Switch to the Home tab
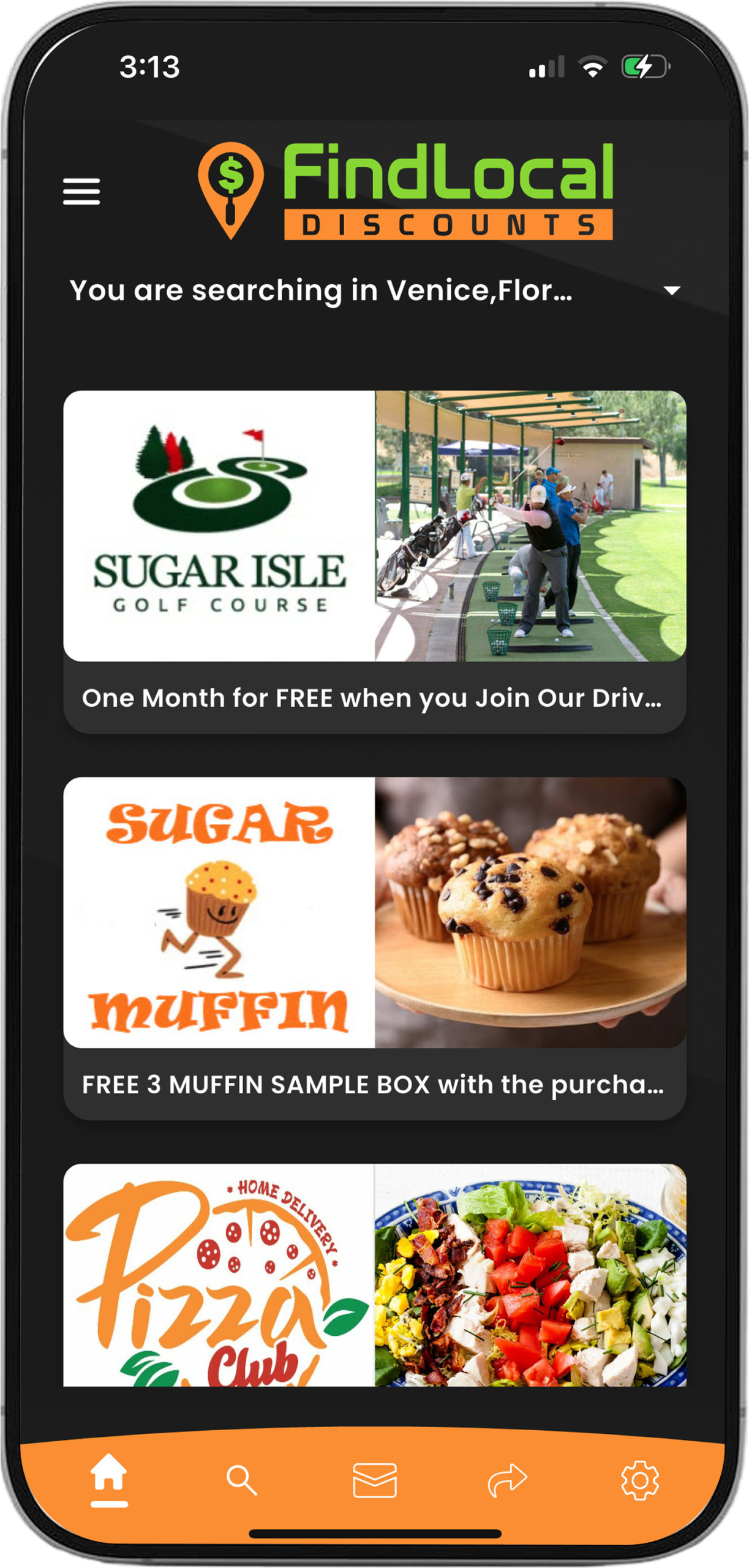The image size is (749, 1568). click(109, 1479)
